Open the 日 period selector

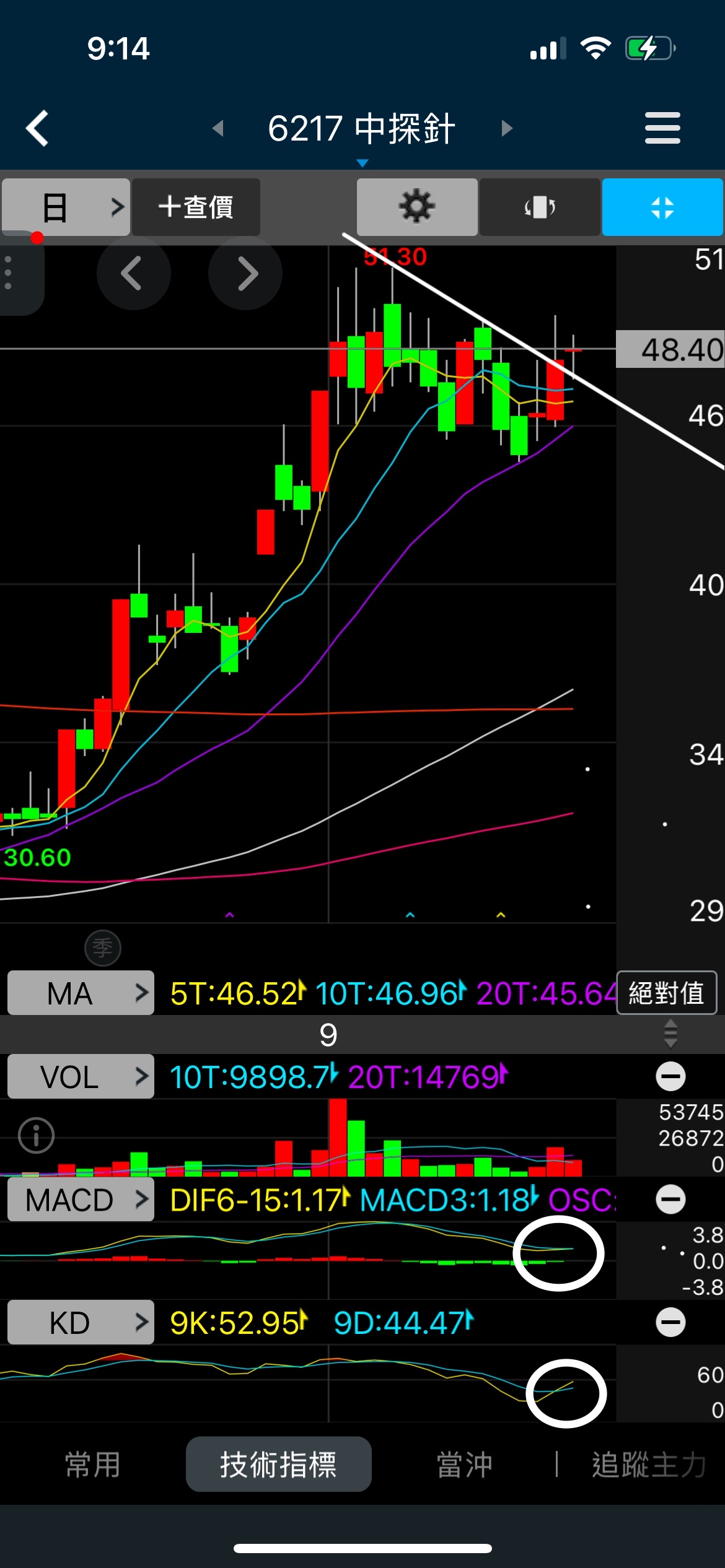(x=66, y=207)
